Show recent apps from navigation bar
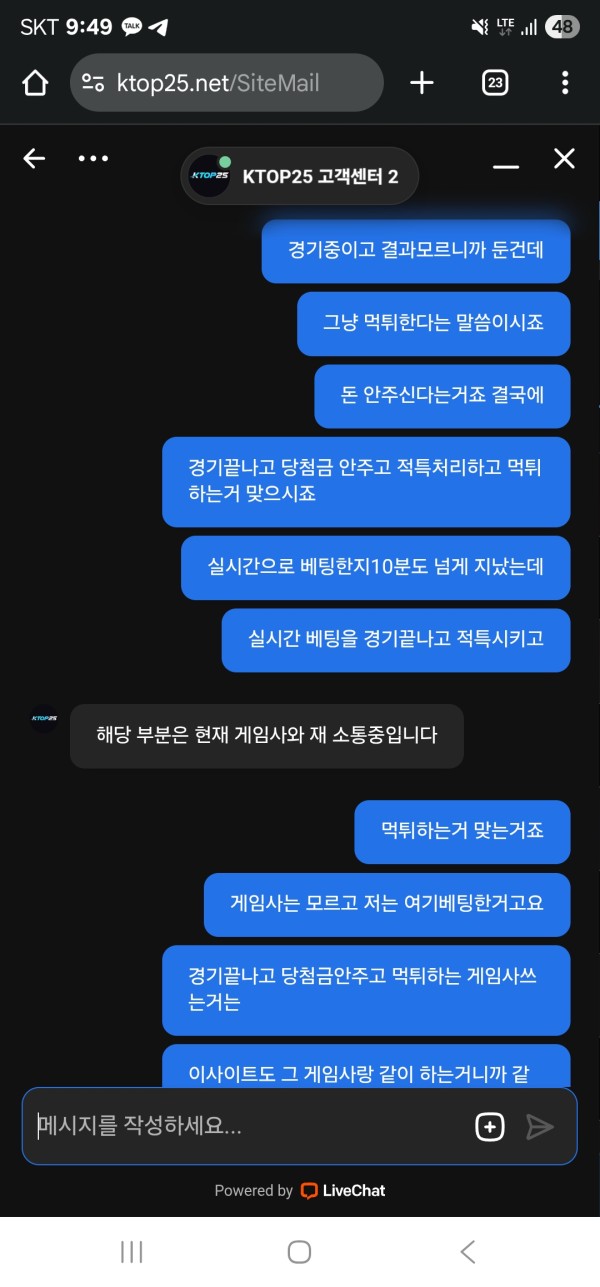600x1287 pixels. coord(131,1251)
